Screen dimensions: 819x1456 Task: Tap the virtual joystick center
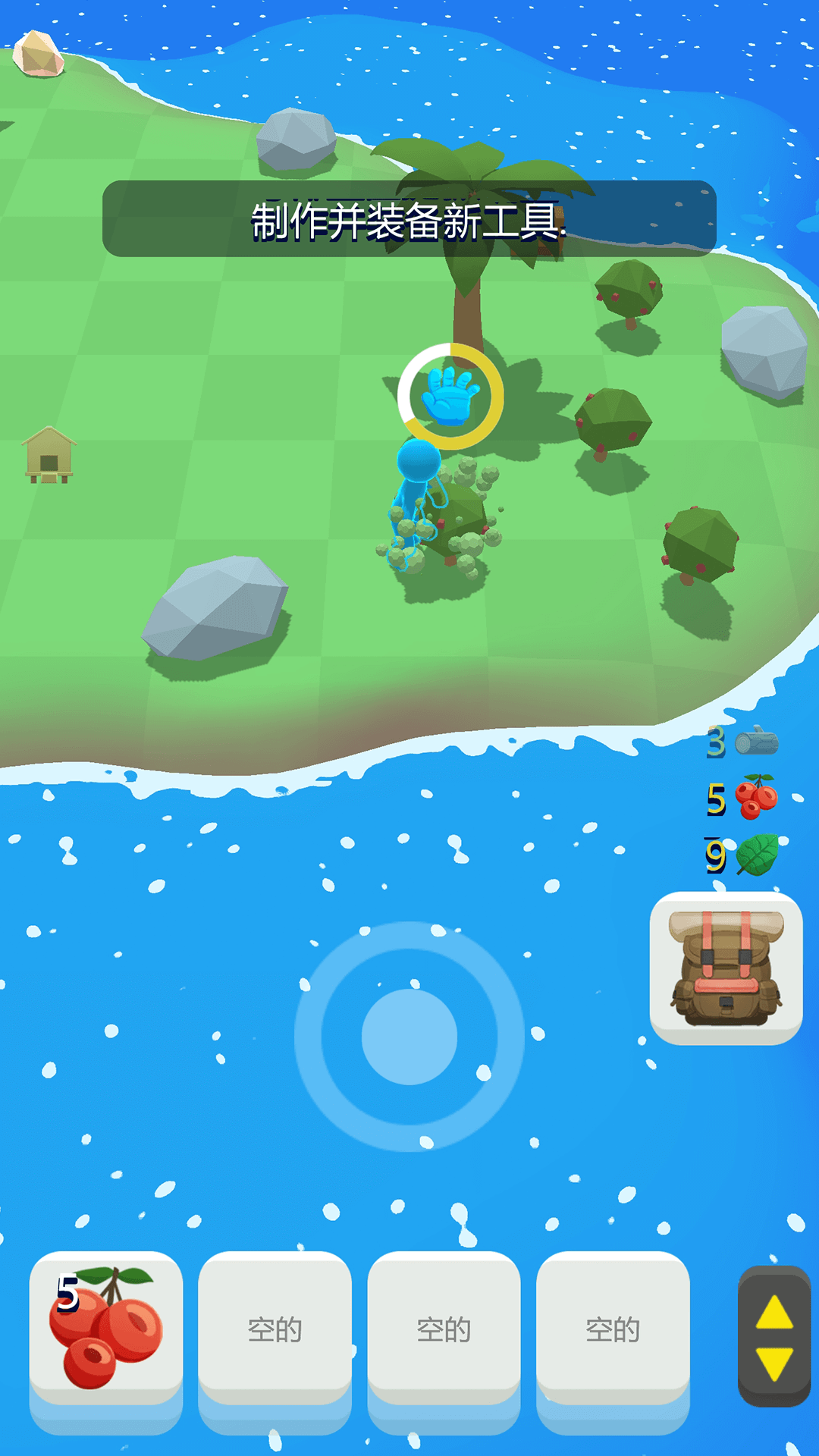point(409,1036)
